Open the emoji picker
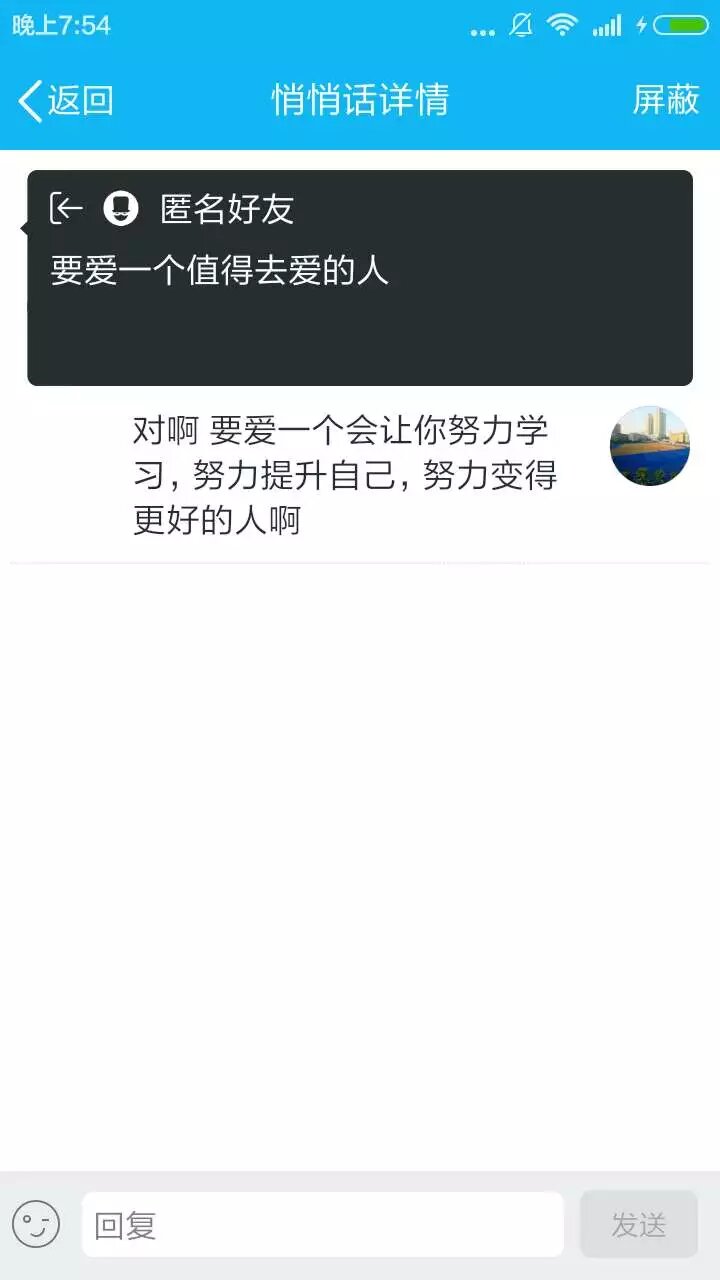This screenshot has height=1280, width=720. pyautogui.click(x=36, y=1224)
